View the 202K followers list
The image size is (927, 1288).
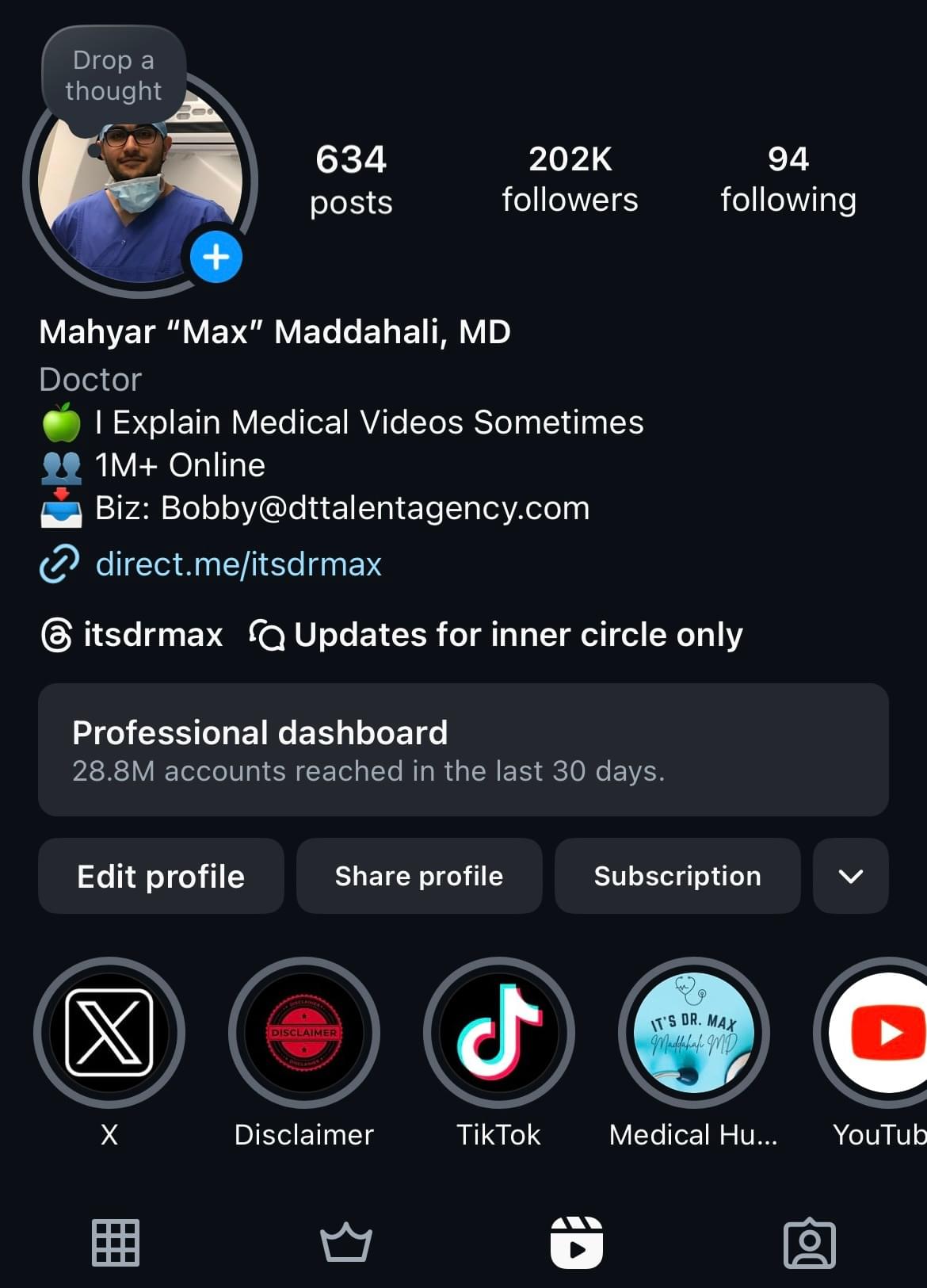570,179
